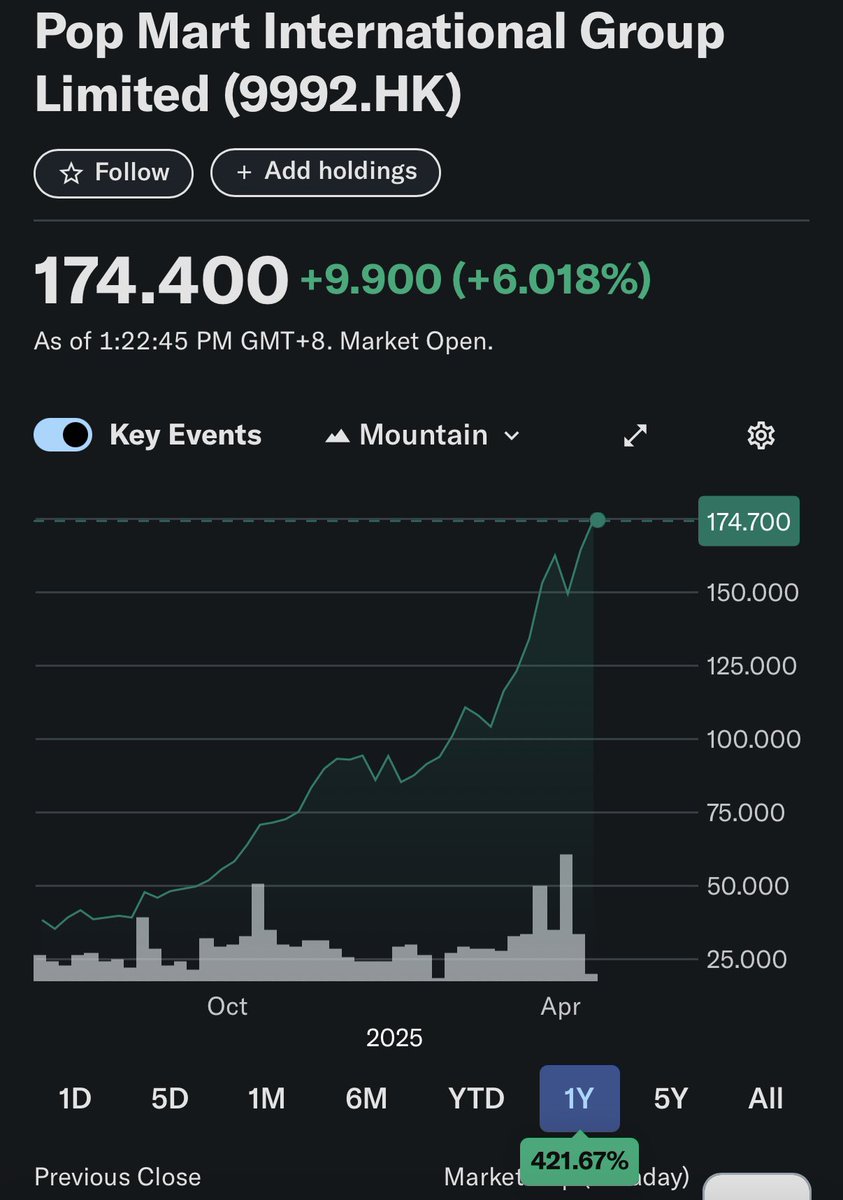Open chart settings gear
This screenshot has width=843, height=1200.
pos(761,435)
